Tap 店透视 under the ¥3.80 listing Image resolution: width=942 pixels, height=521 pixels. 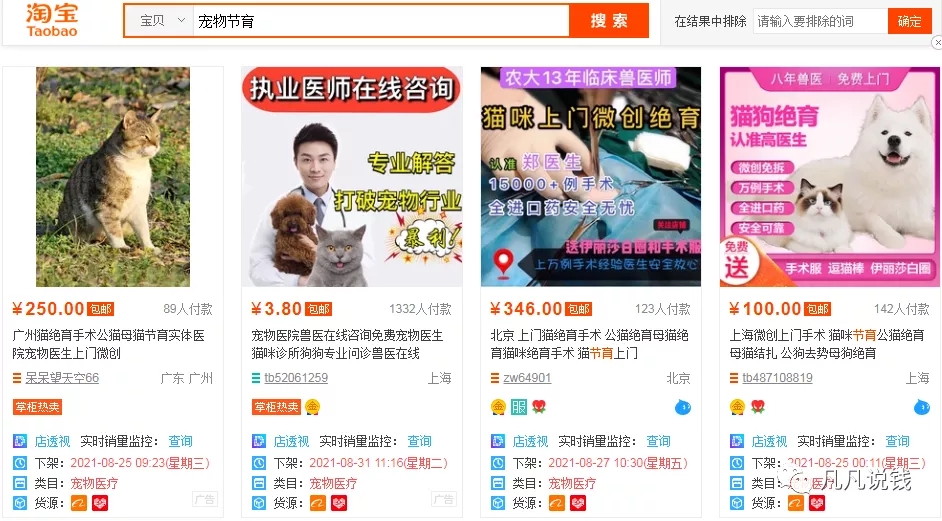coord(291,441)
